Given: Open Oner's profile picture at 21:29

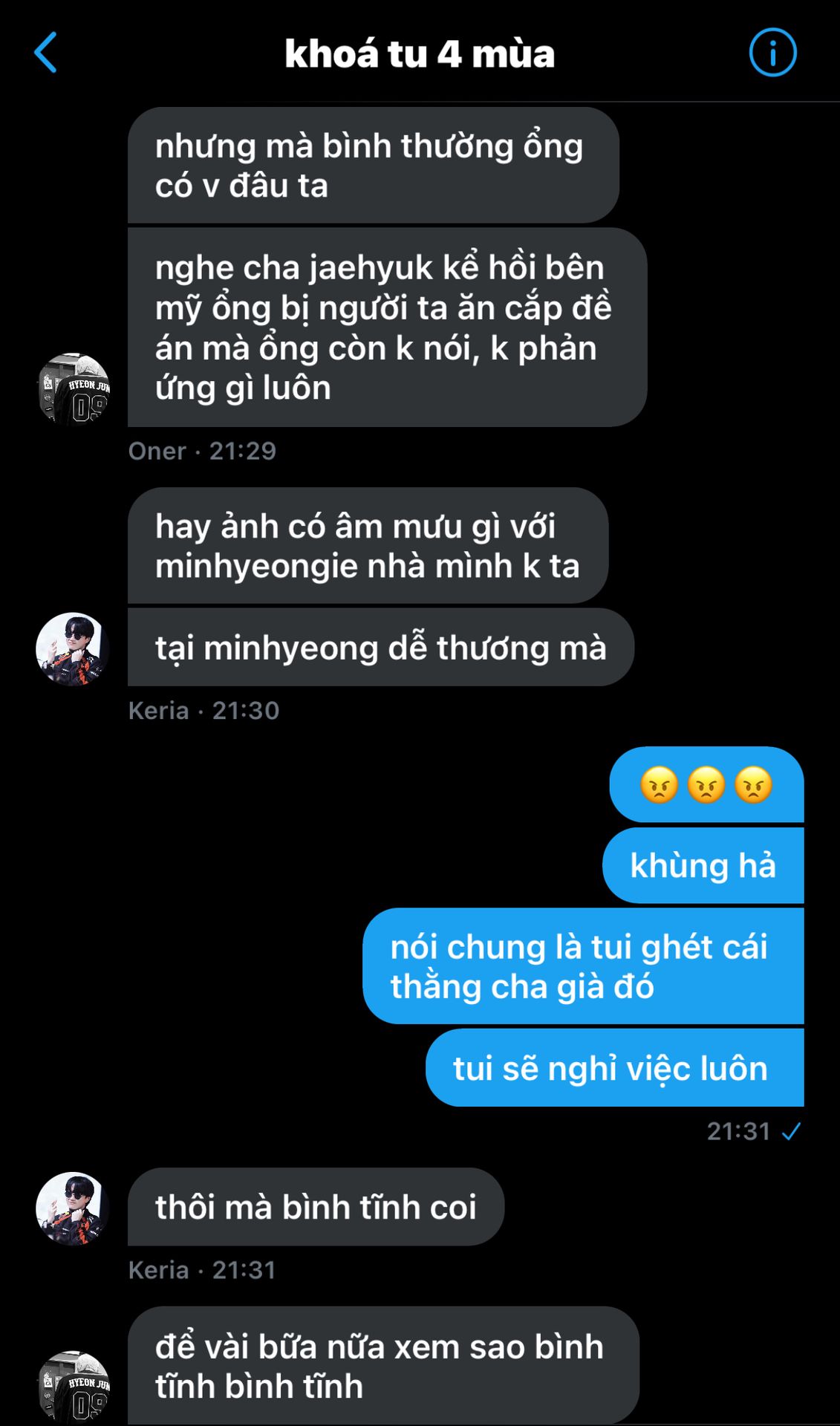Looking at the screenshot, I should pyautogui.click(x=73, y=389).
